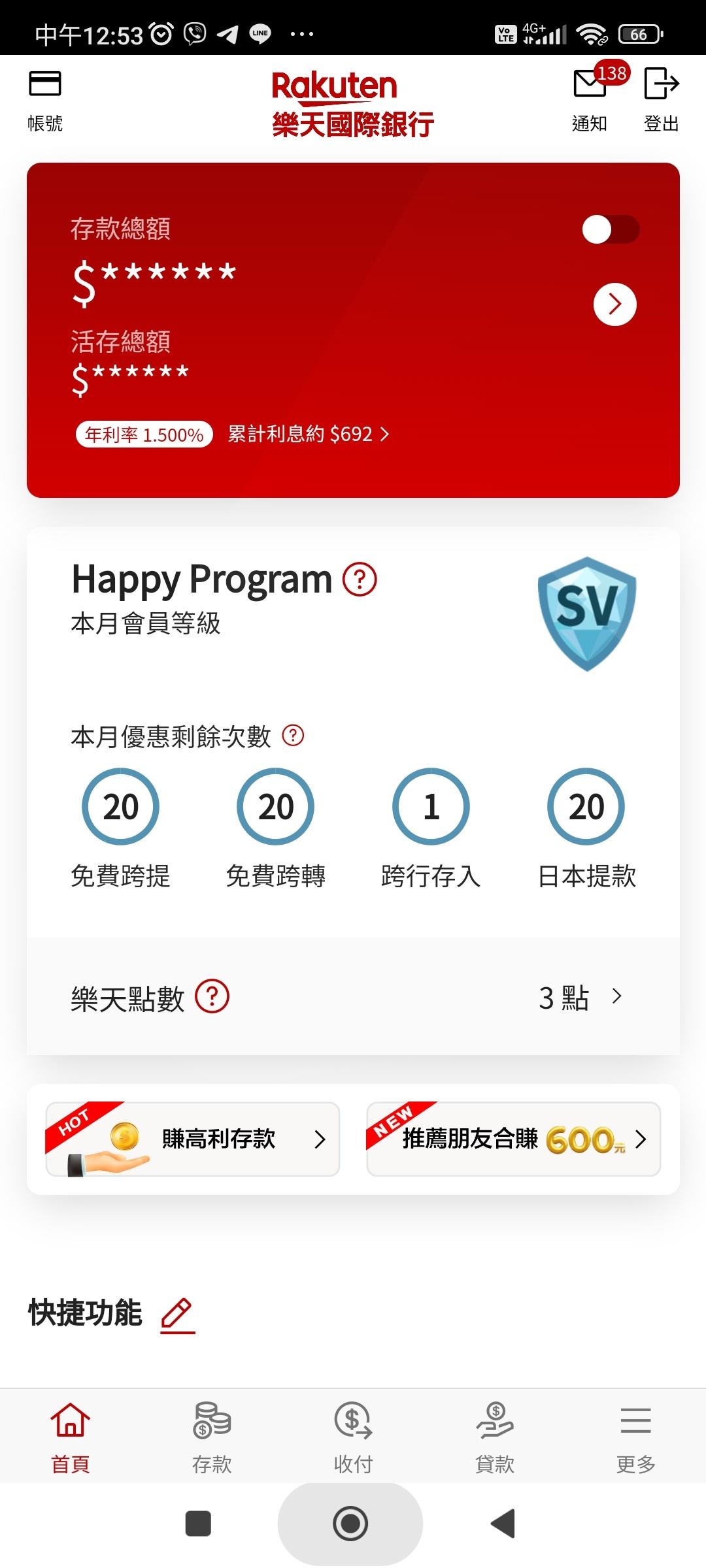Viewport: 706px width, 1568px height.
Task: Open help for 本月優惠剩餘次數
Action: (x=293, y=736)
